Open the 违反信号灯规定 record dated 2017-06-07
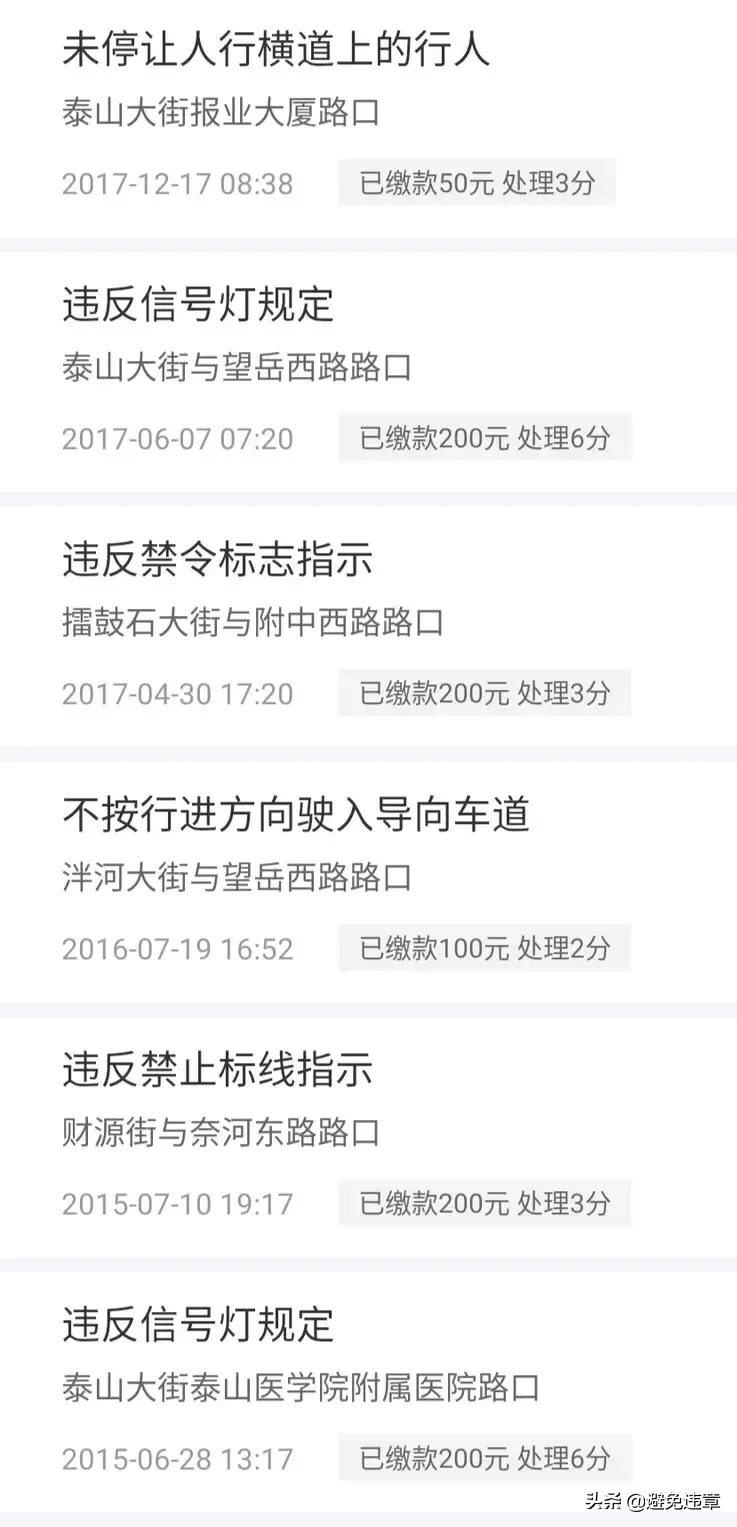The width and height of the screenshot is (737, 1527). pos(196,308)
